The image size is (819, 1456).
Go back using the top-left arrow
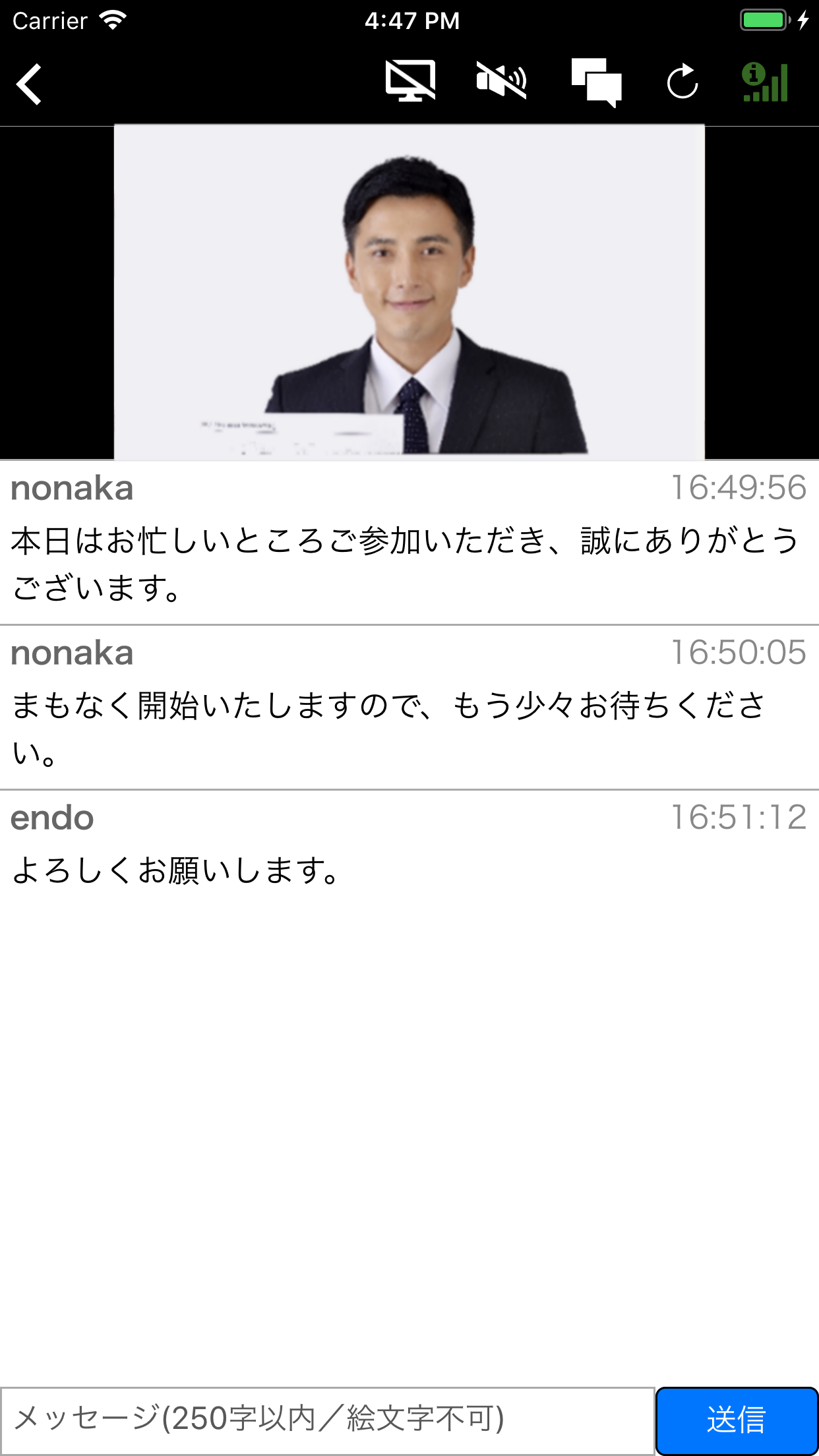point(30,84)
